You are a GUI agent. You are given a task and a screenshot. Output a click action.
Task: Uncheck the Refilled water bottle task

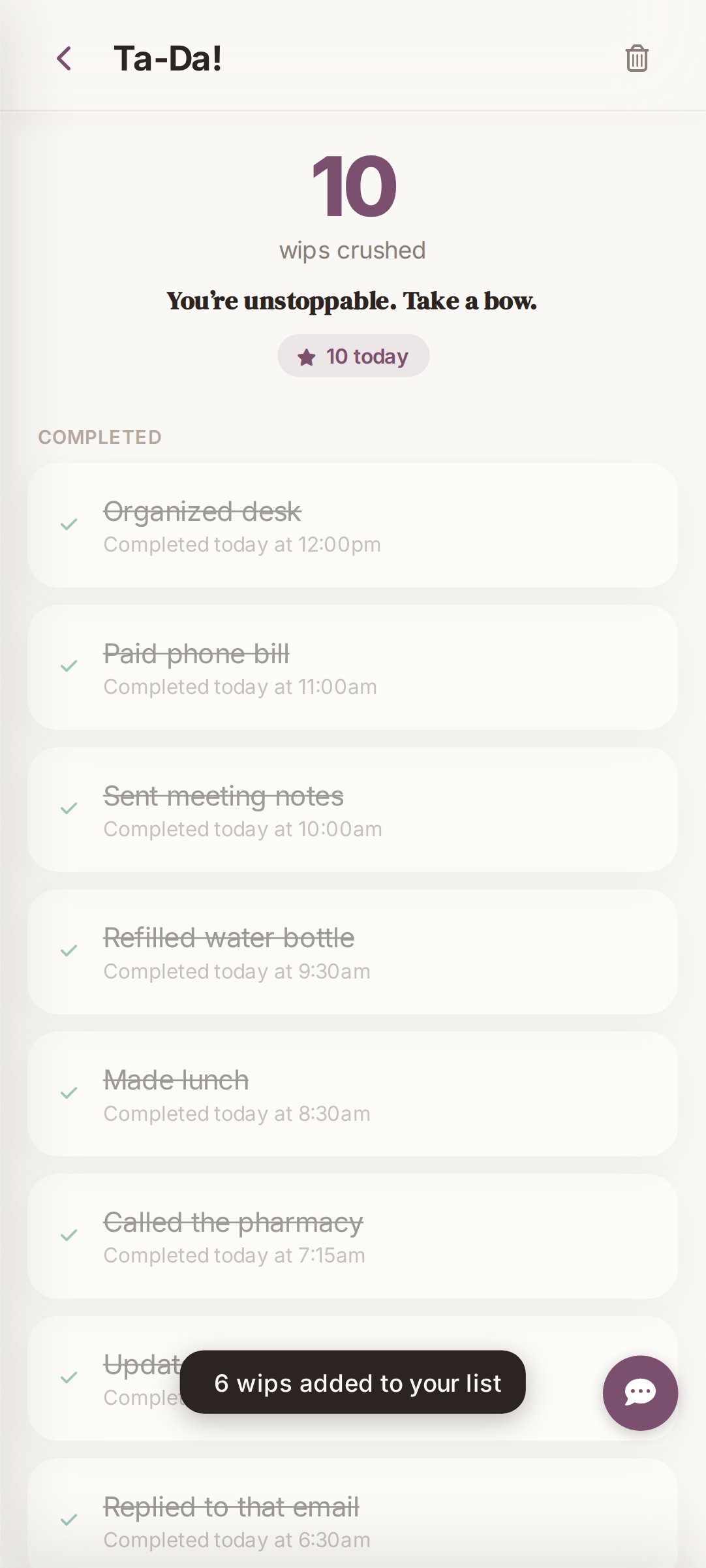(69, 951)
